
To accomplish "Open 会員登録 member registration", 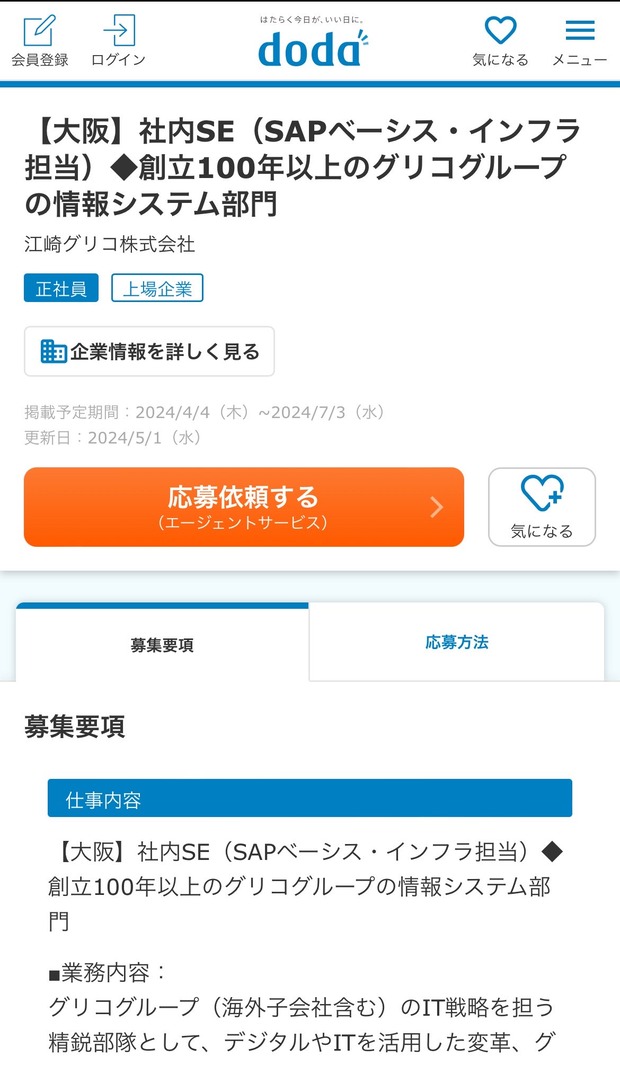I will coord(40,41).
